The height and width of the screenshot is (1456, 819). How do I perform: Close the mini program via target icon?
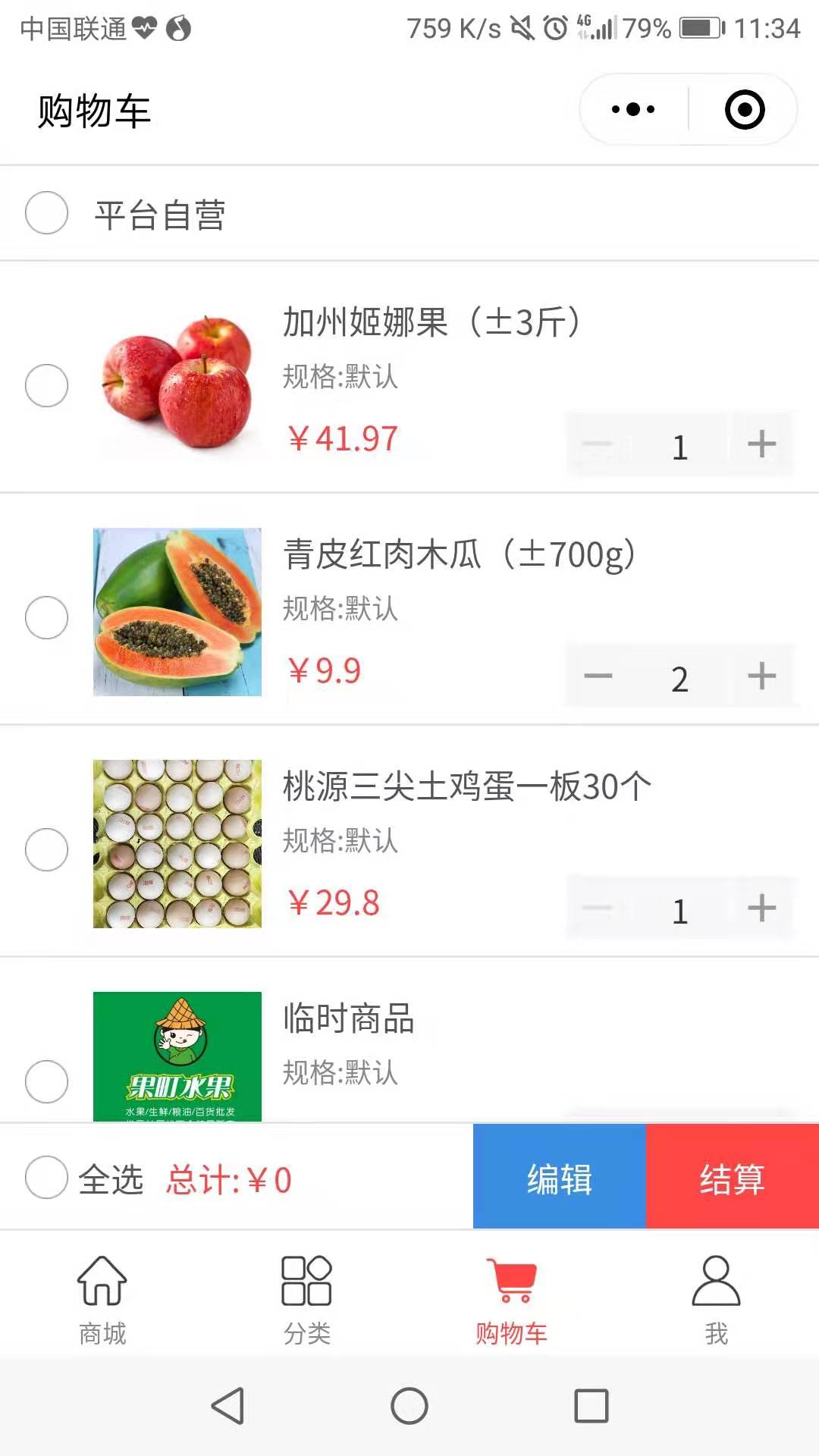pyautogui.click(x=745, y=110)
